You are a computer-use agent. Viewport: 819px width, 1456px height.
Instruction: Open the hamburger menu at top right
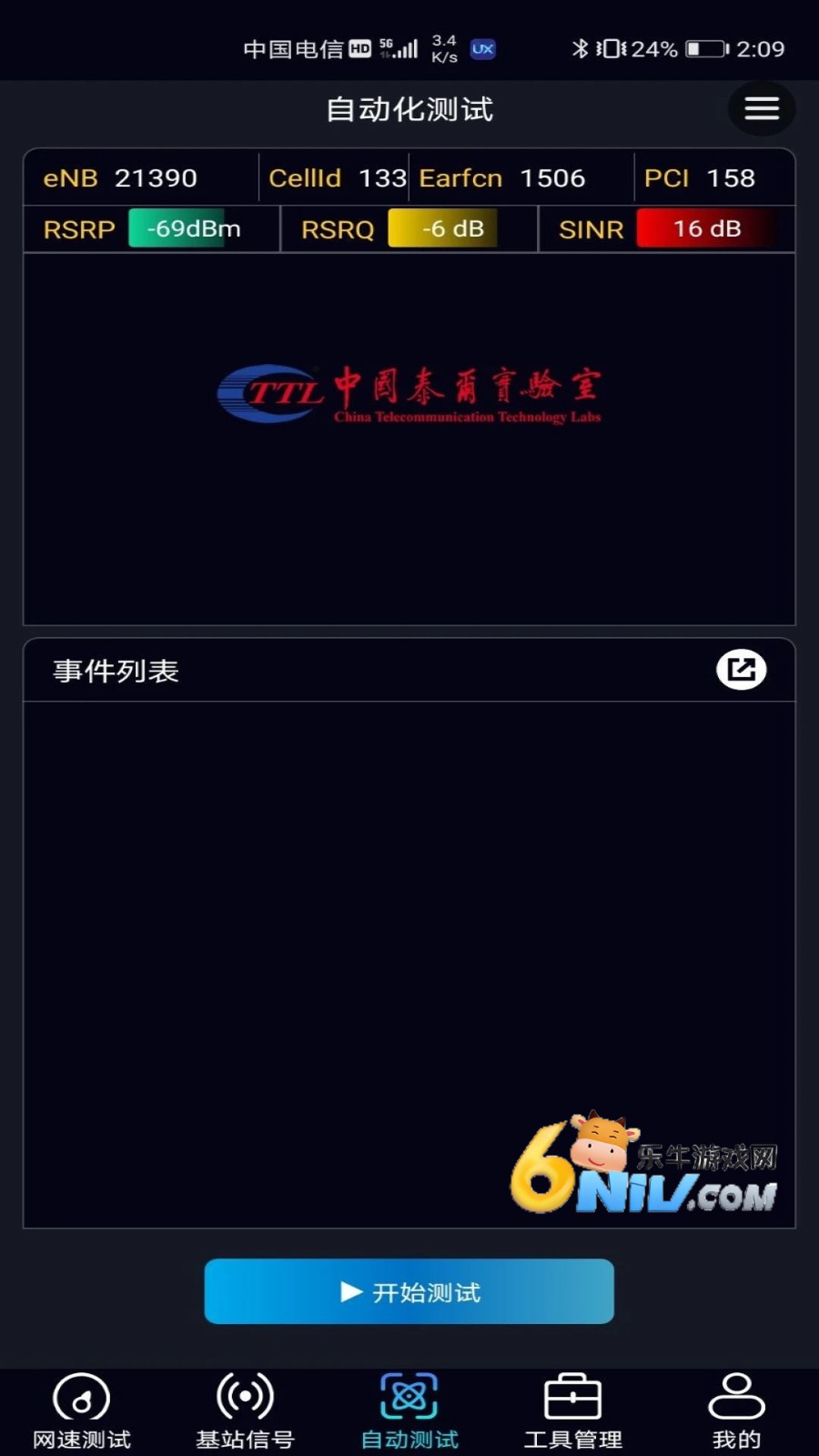[762, 109]
